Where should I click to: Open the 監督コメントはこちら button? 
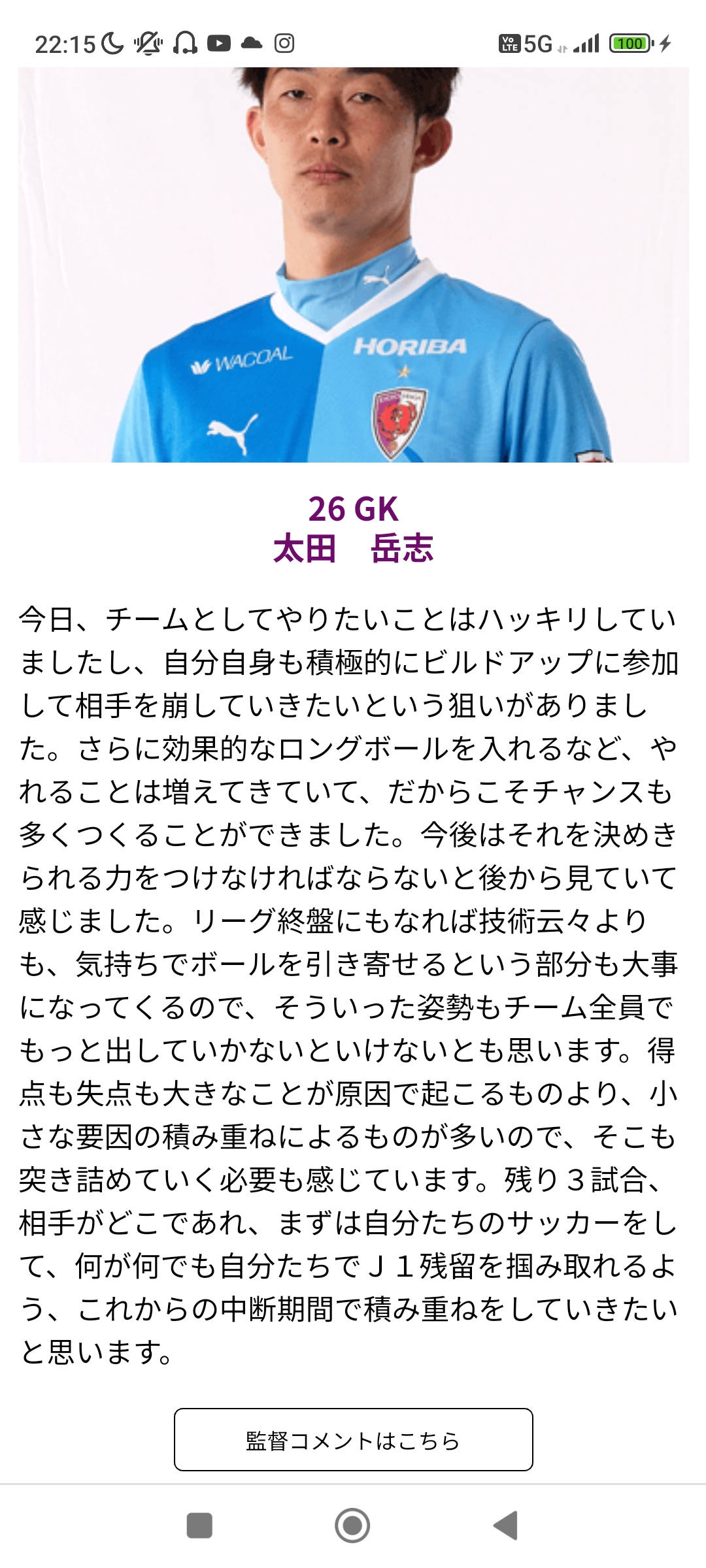pos(353,1439)
